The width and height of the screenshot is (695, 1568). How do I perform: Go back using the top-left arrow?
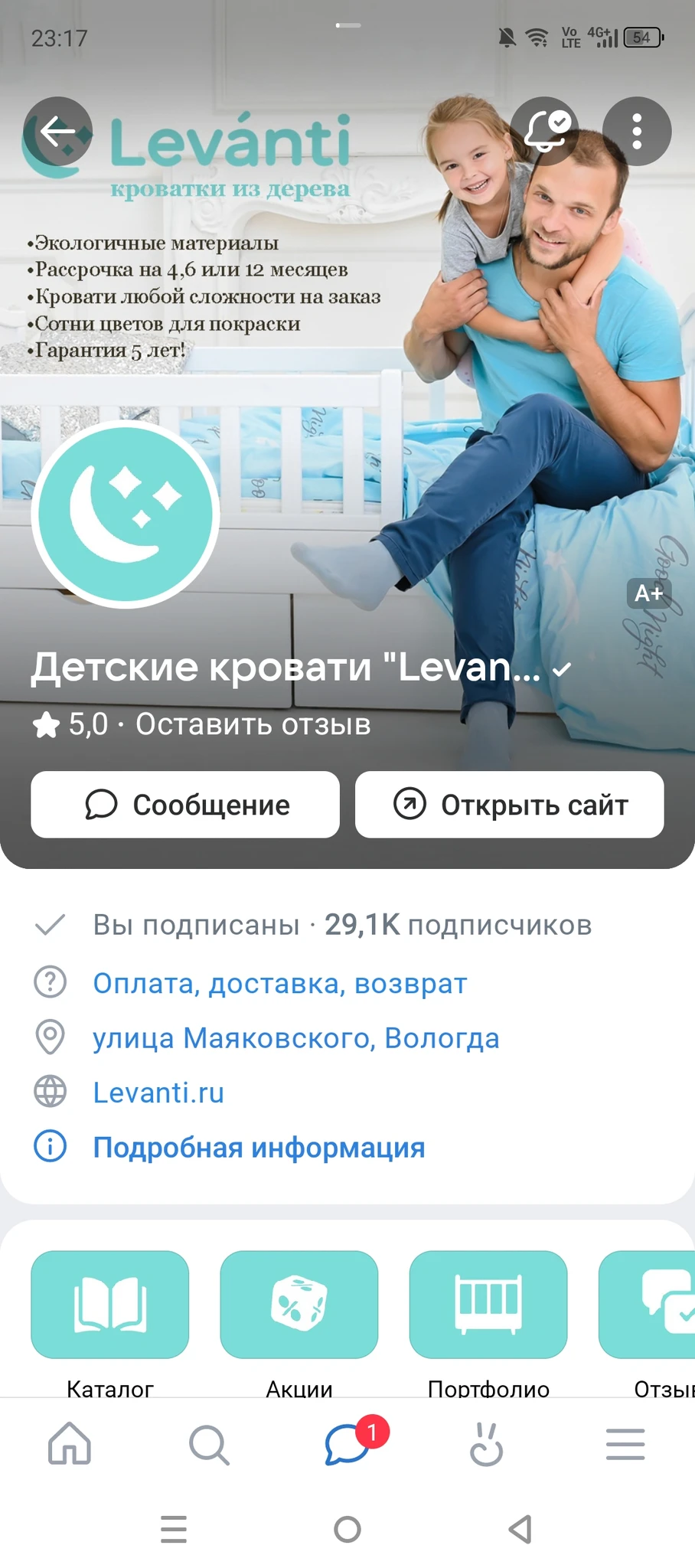[x=57, y=132]
